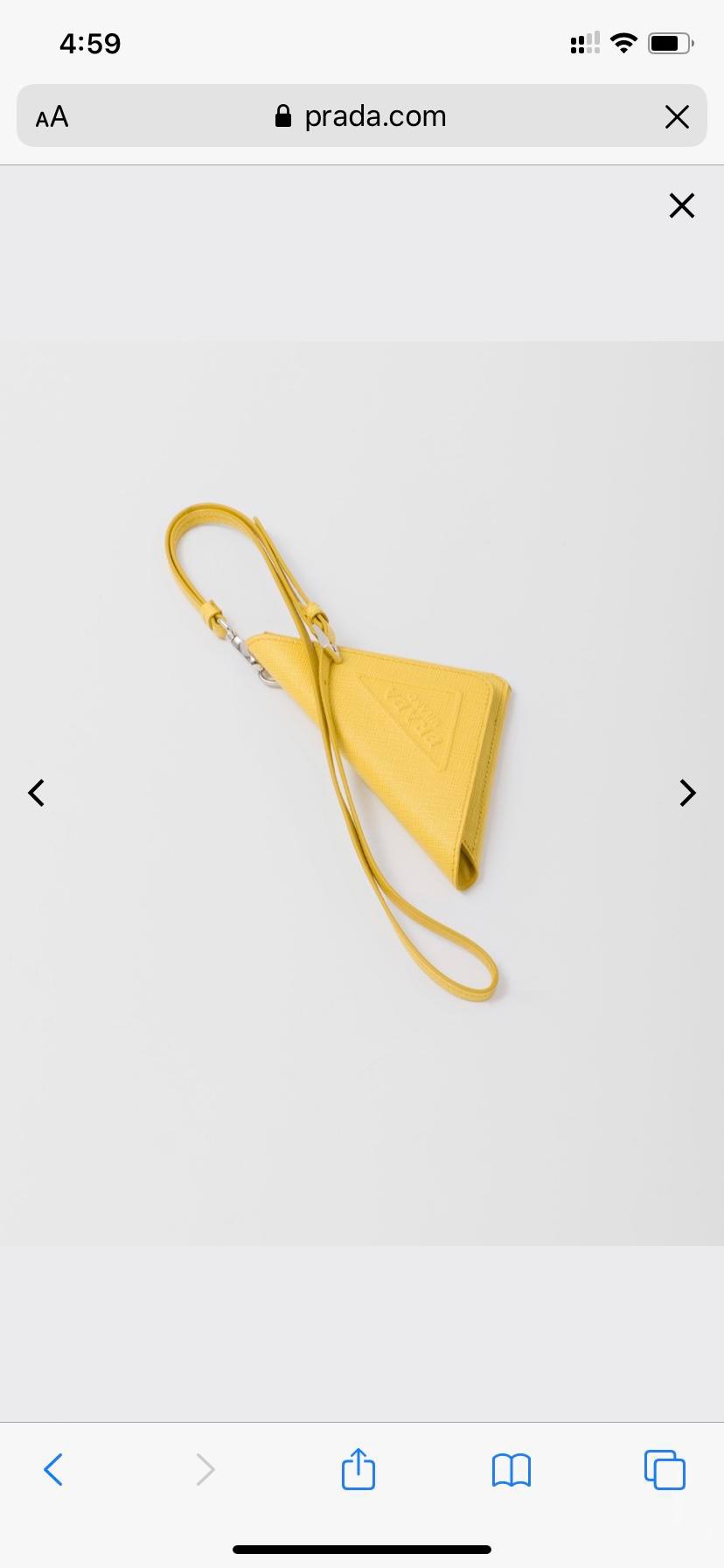Open the Safari share sheet
The image size is (724, 1568).
pyautogui.click(x=359, y=1469)
